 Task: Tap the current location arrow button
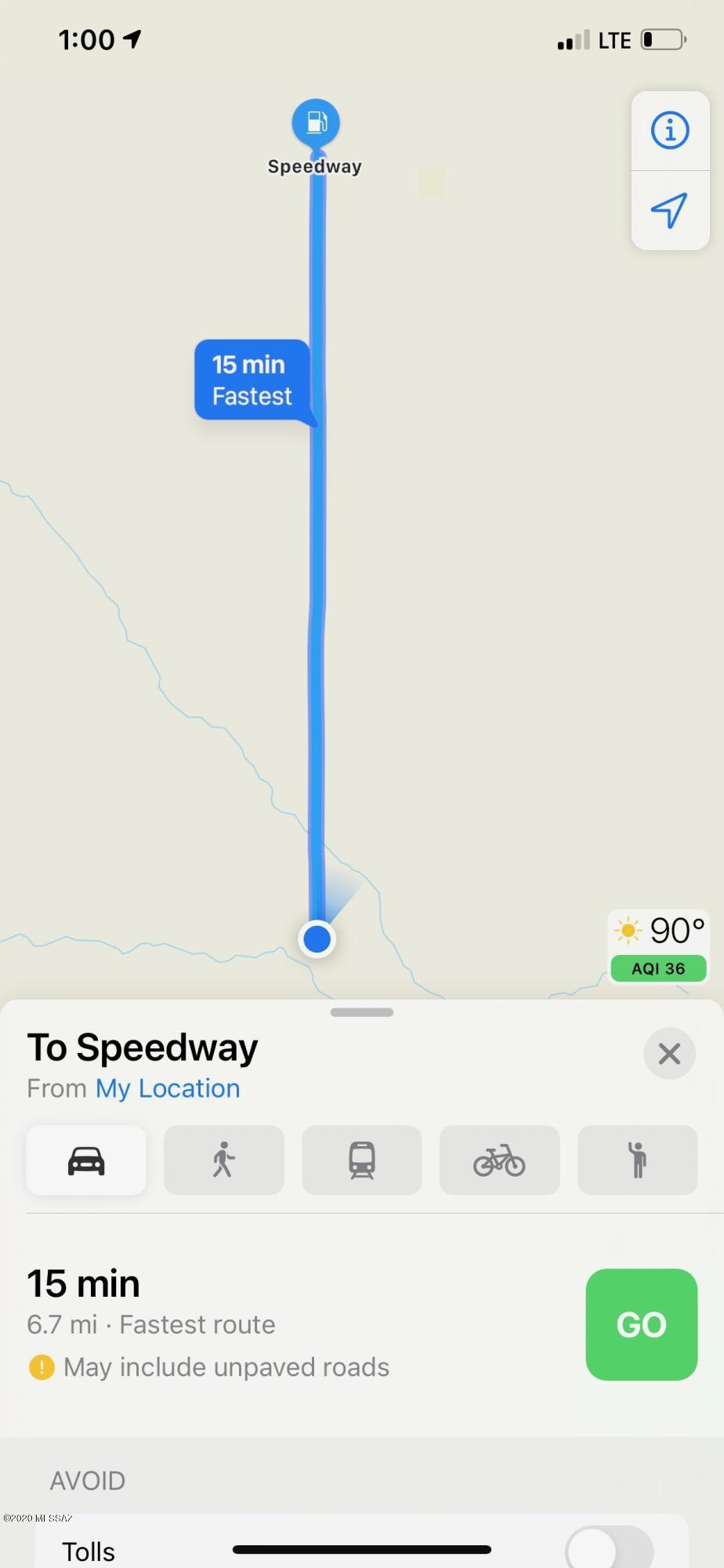[x=670, y=210]
